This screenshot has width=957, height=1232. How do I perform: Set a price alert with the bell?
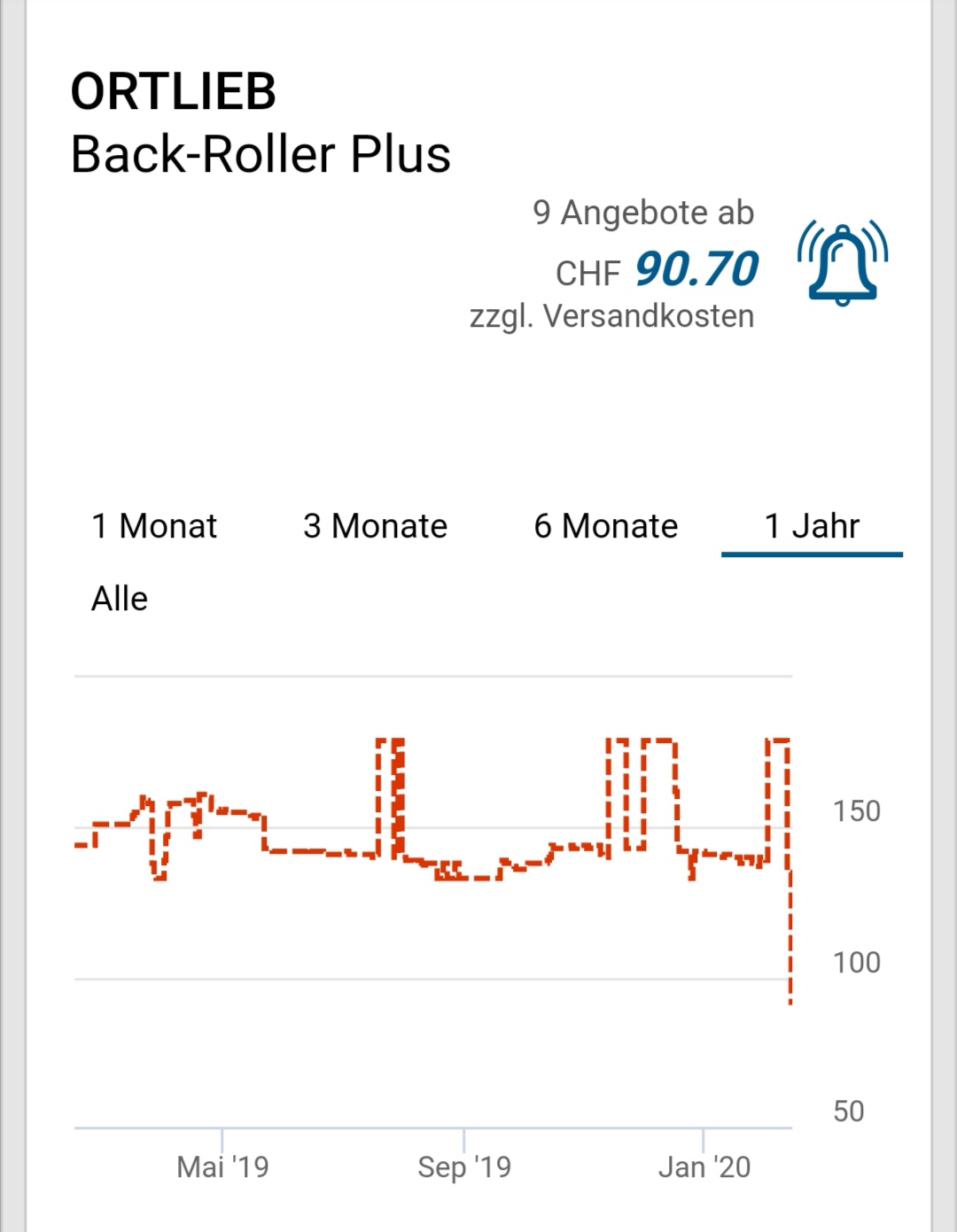(842, 263)
